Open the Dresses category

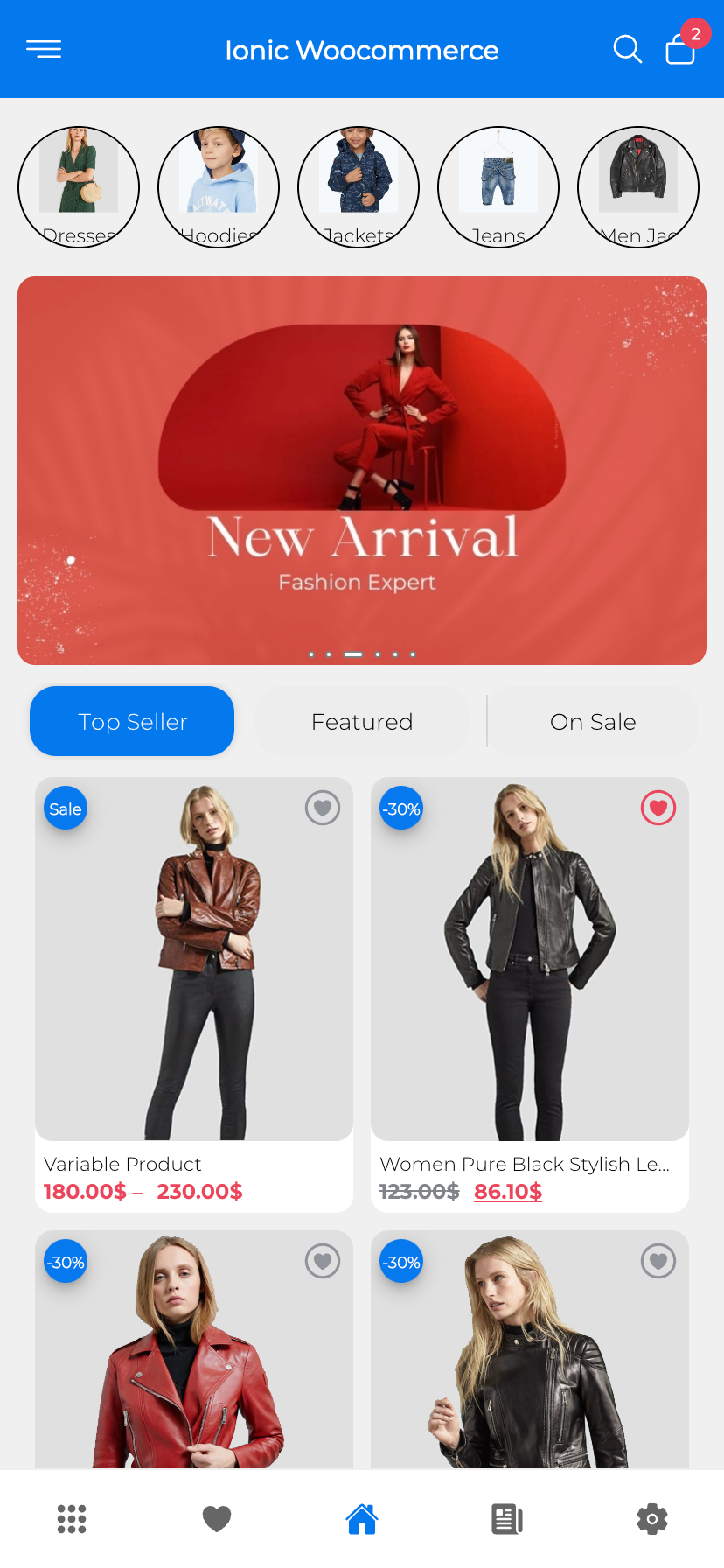coord(79,187)
